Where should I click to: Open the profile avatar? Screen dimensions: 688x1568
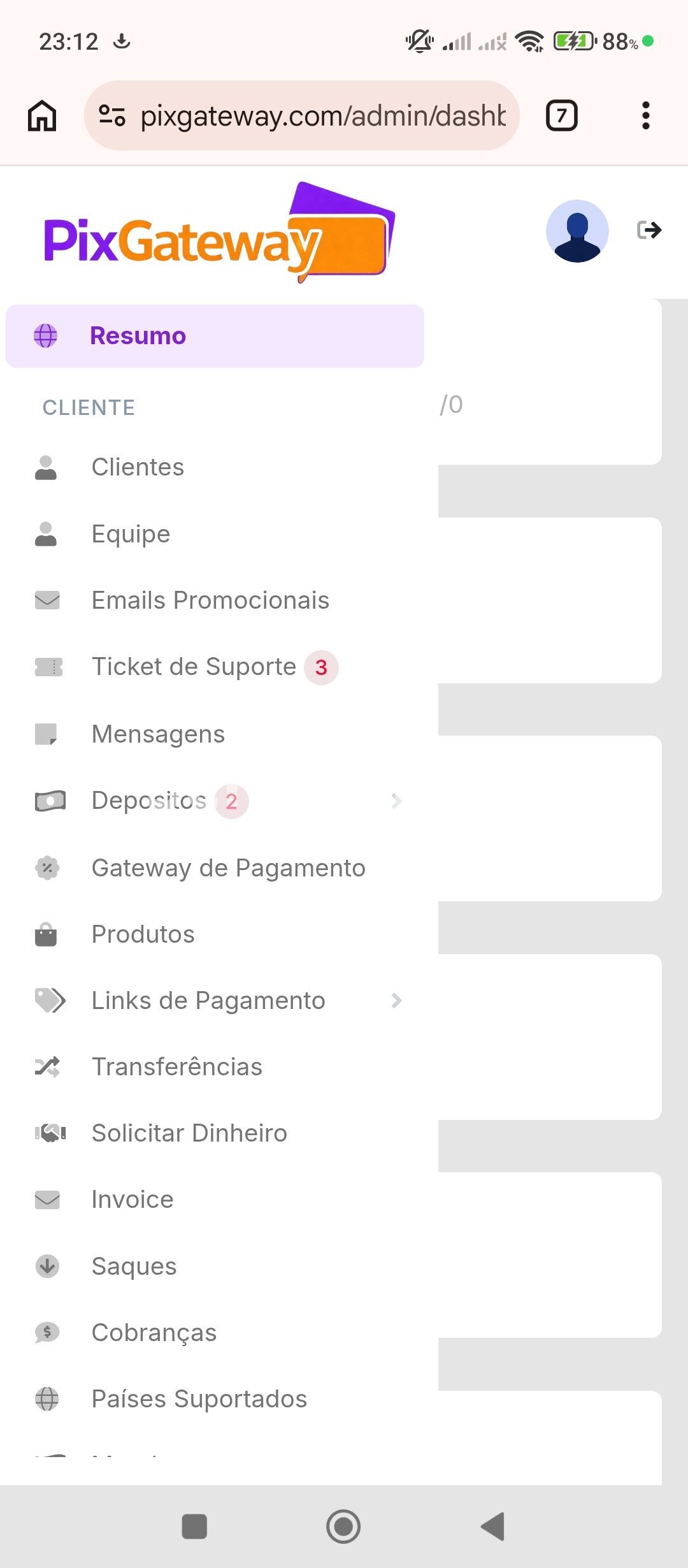click(x=577, y=231)
